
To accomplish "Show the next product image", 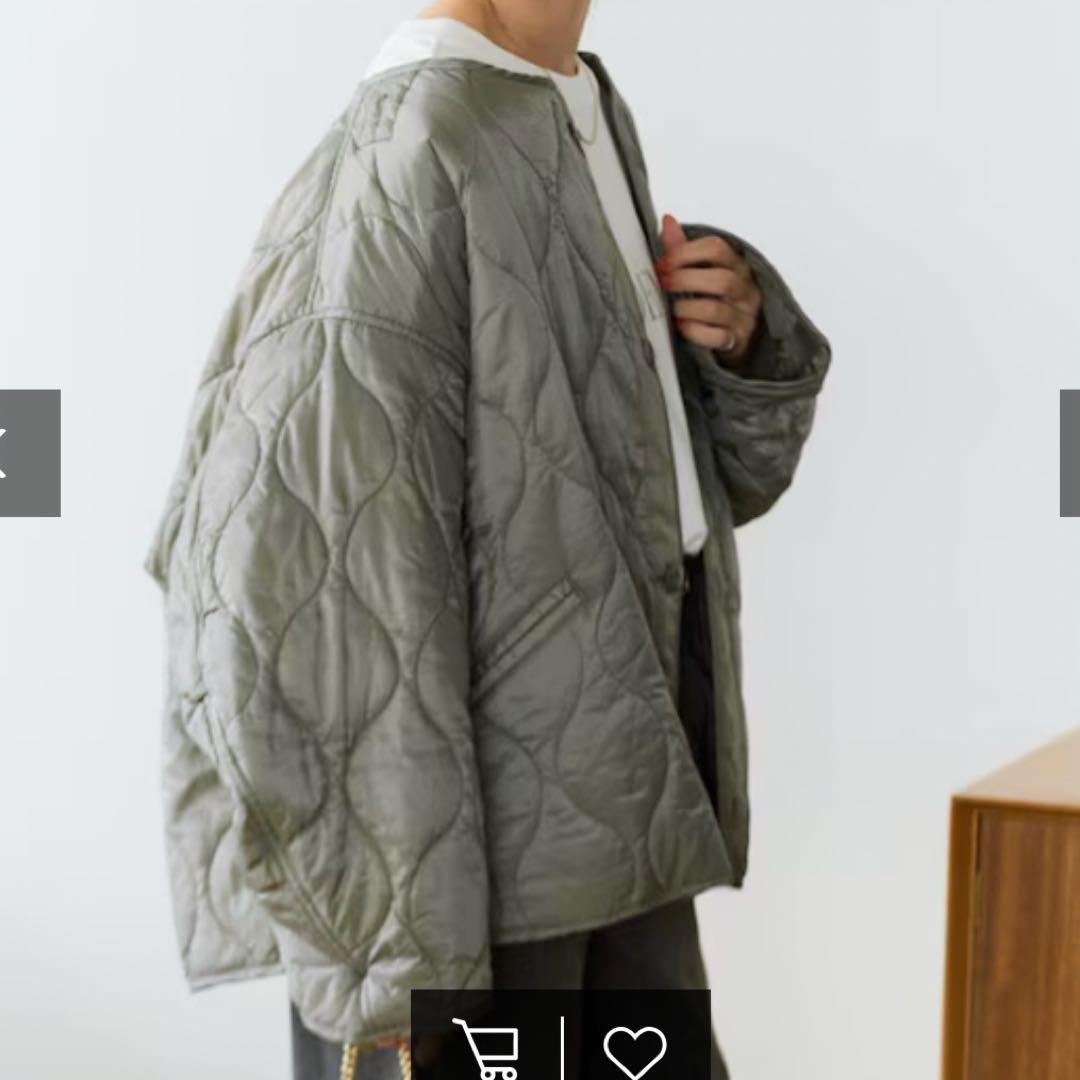I will 1069,453.
